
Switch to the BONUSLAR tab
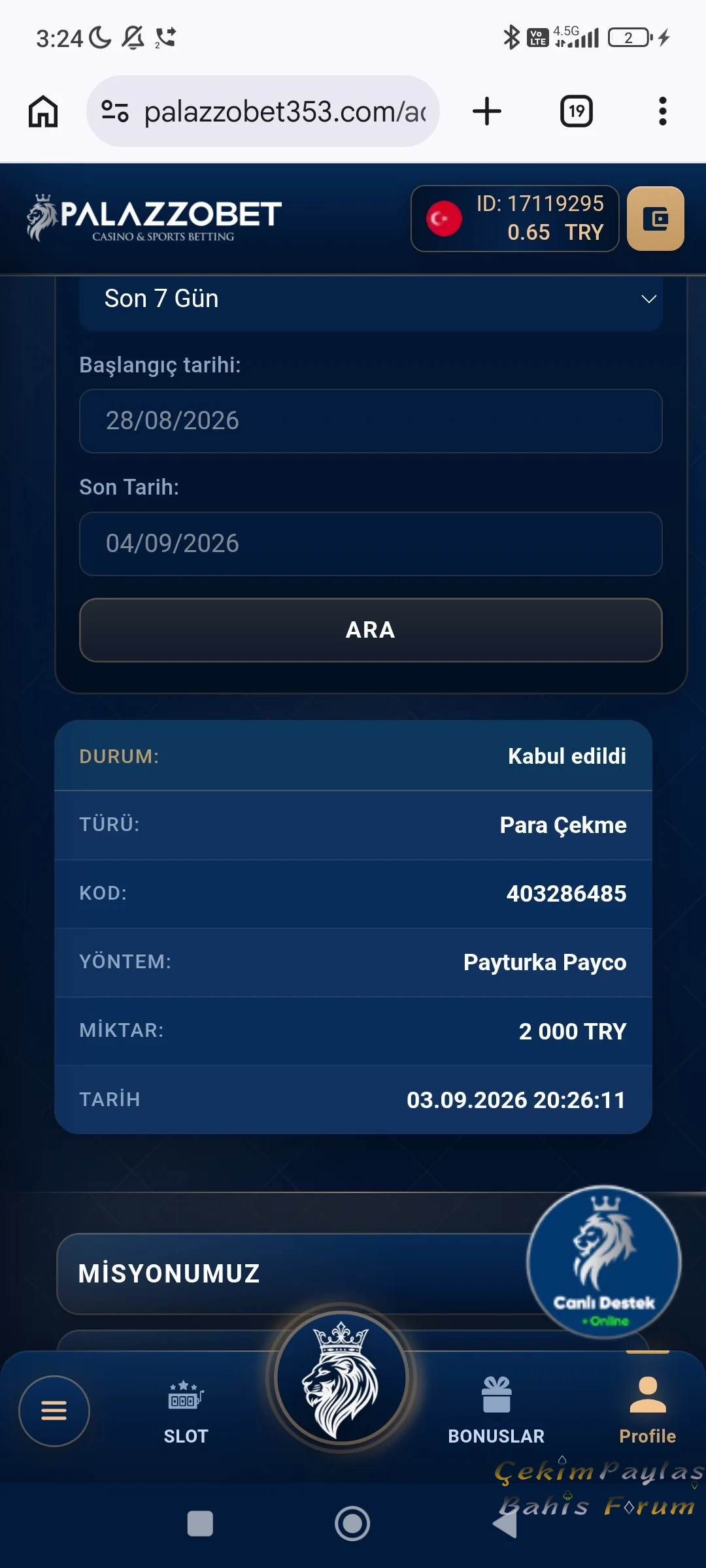(x=496, y=1411)
